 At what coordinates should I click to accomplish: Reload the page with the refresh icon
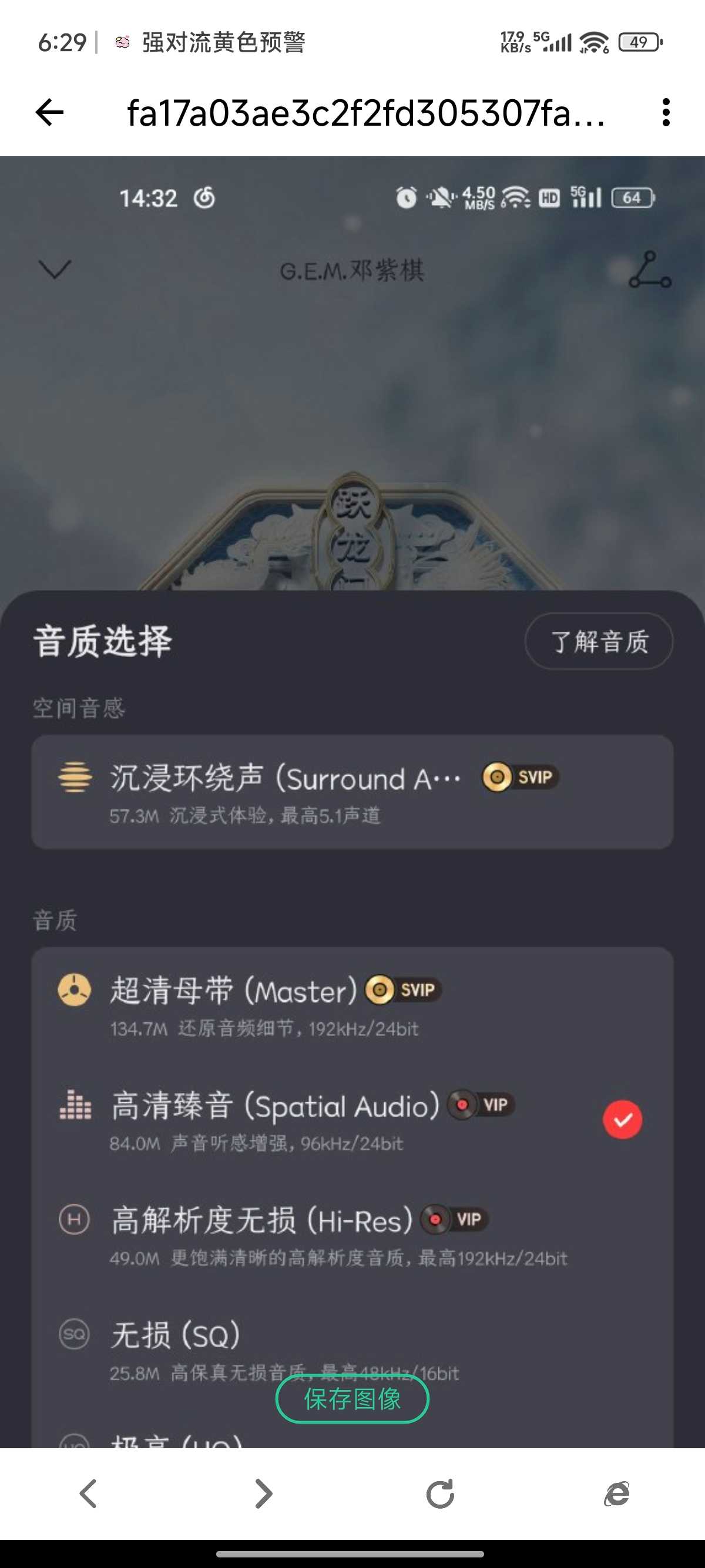tap(439, 1493)
